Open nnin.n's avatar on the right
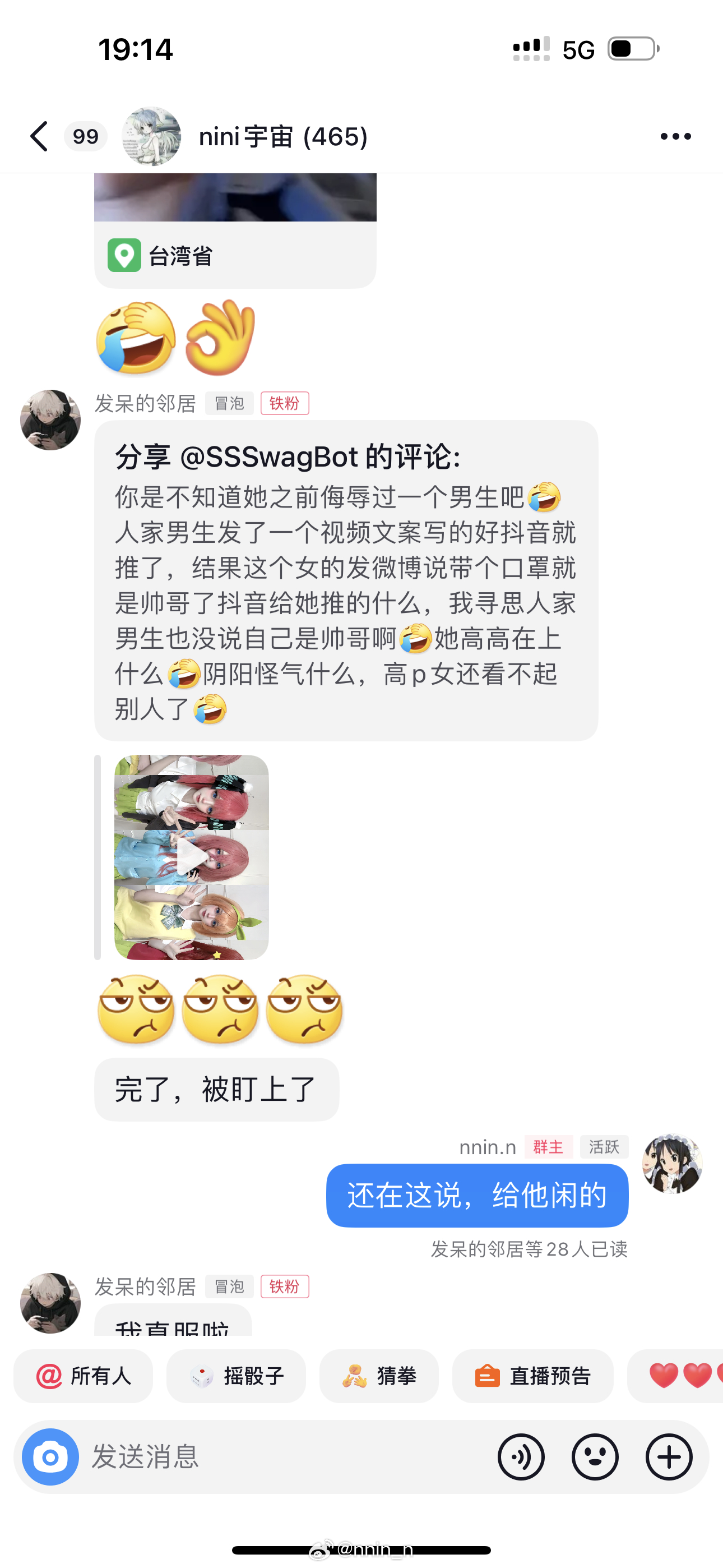 click(673, 1163)
